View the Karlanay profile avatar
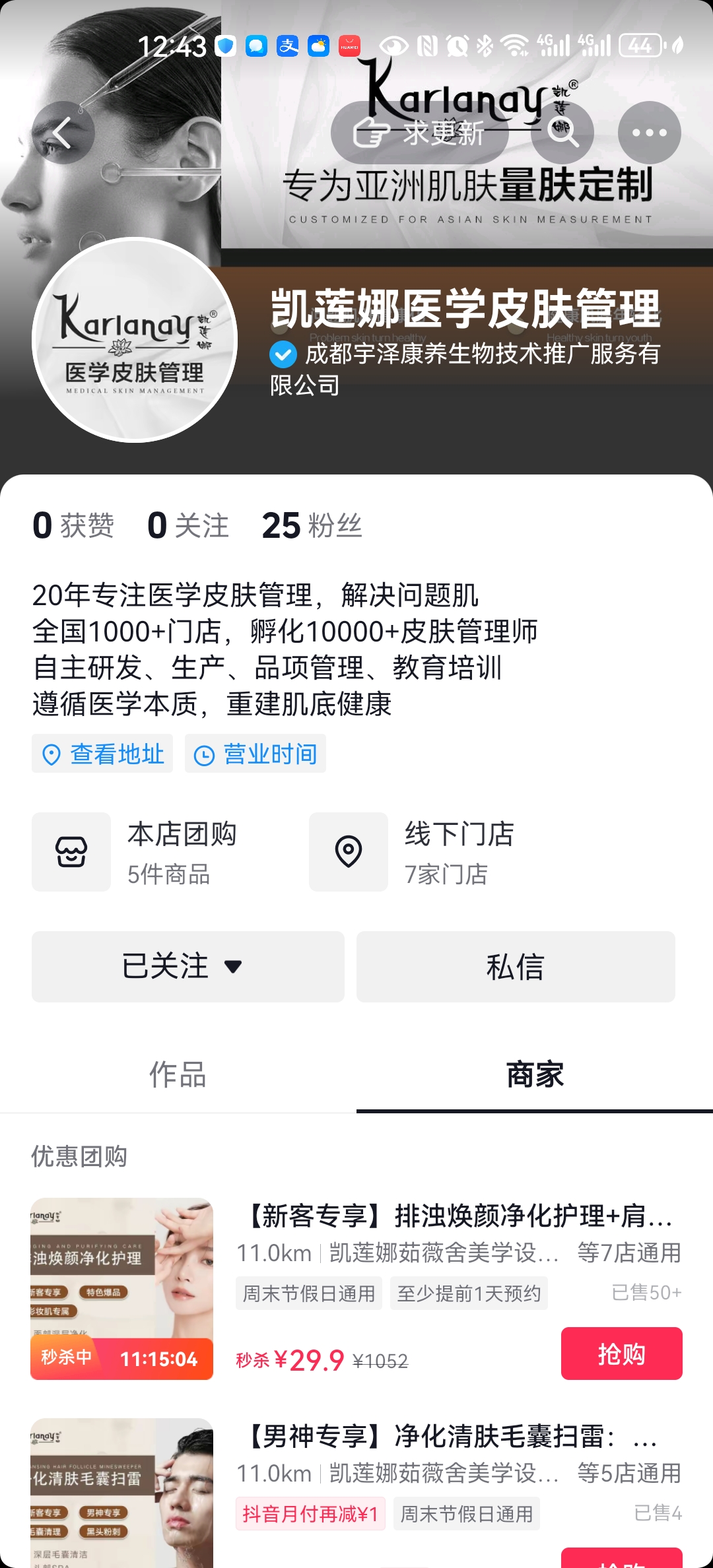 [x=135, y=340]
